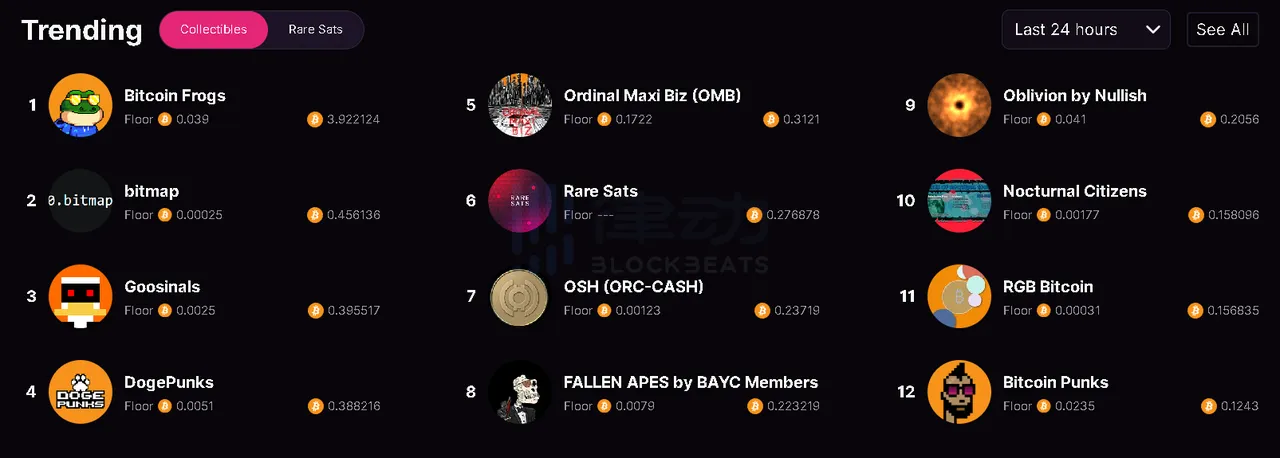Open Ordinal Maxi Biz (OMB) collection

coord(652,96)
